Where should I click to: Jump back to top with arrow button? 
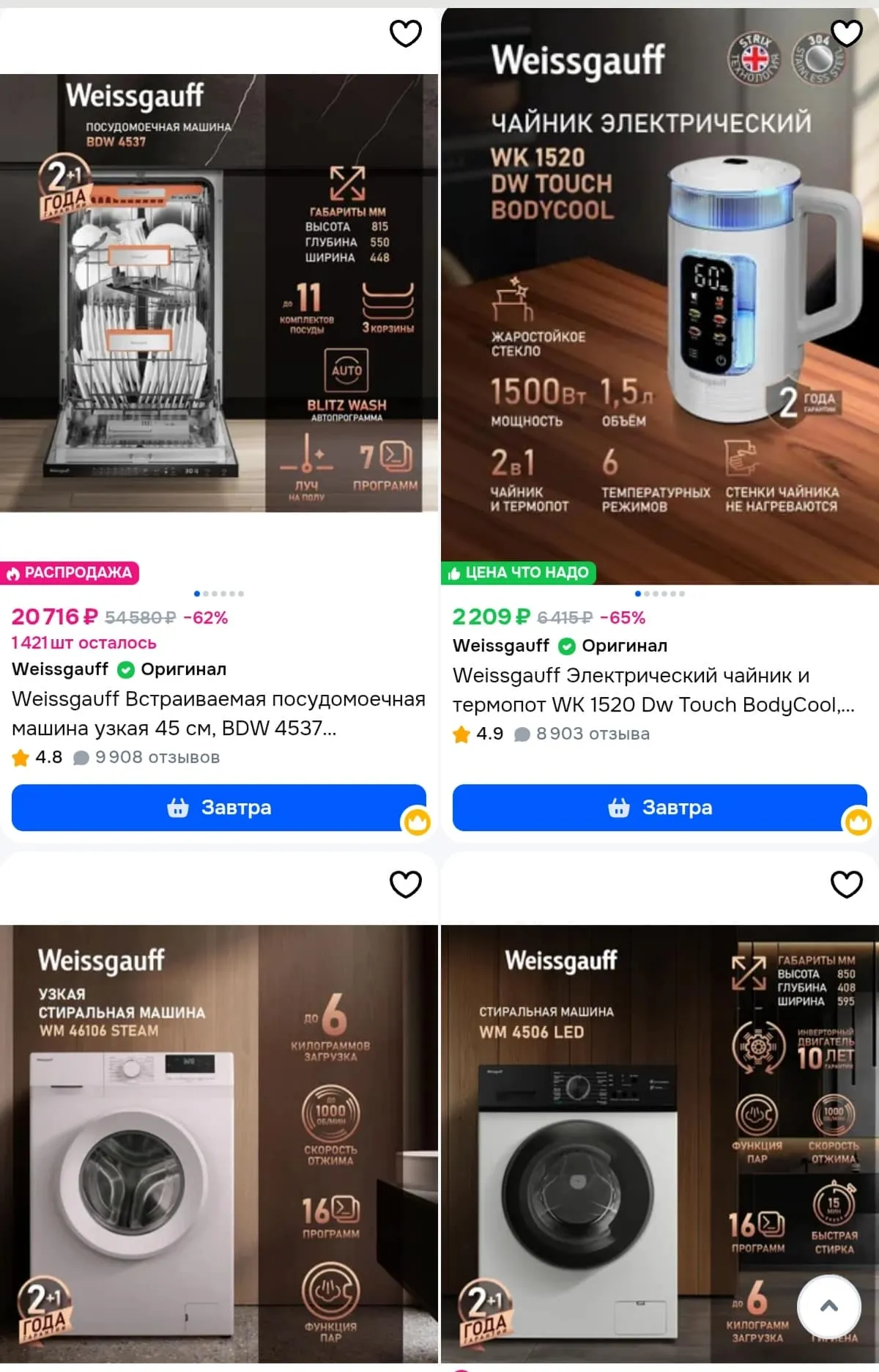[828, 1306]
